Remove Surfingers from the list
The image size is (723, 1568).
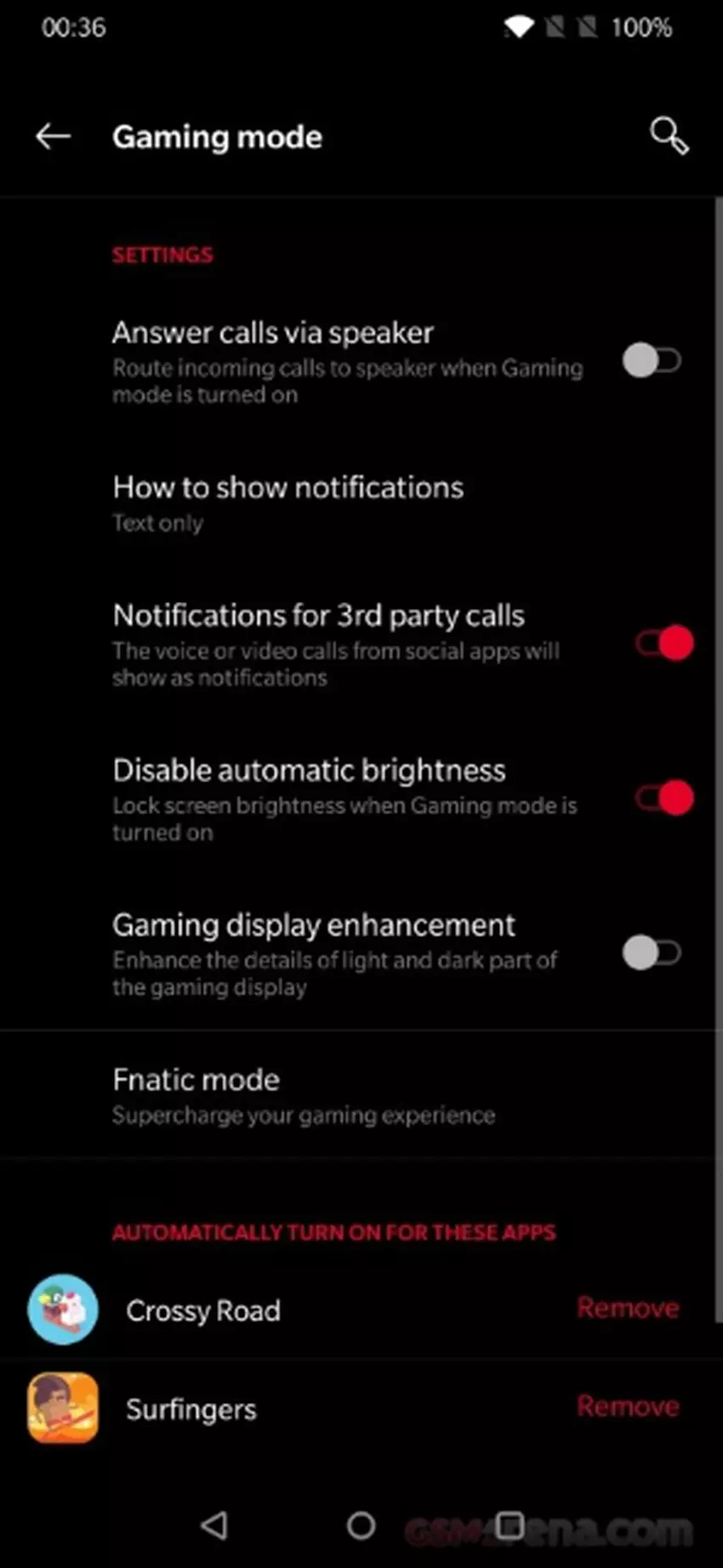(628, 1406)
